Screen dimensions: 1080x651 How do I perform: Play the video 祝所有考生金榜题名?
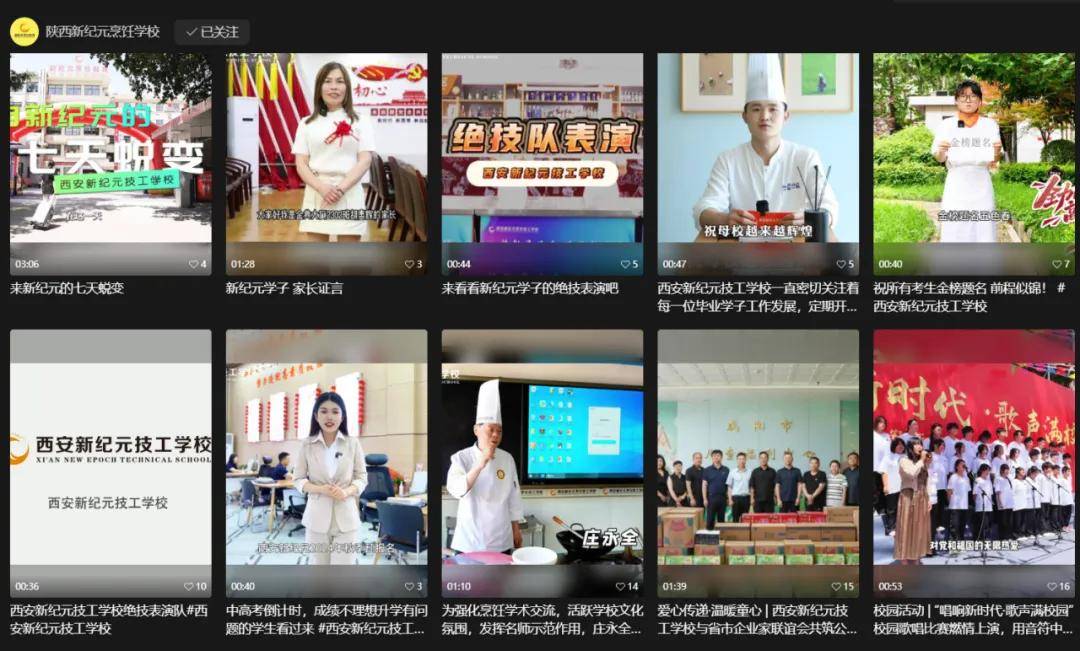[974, 163]
